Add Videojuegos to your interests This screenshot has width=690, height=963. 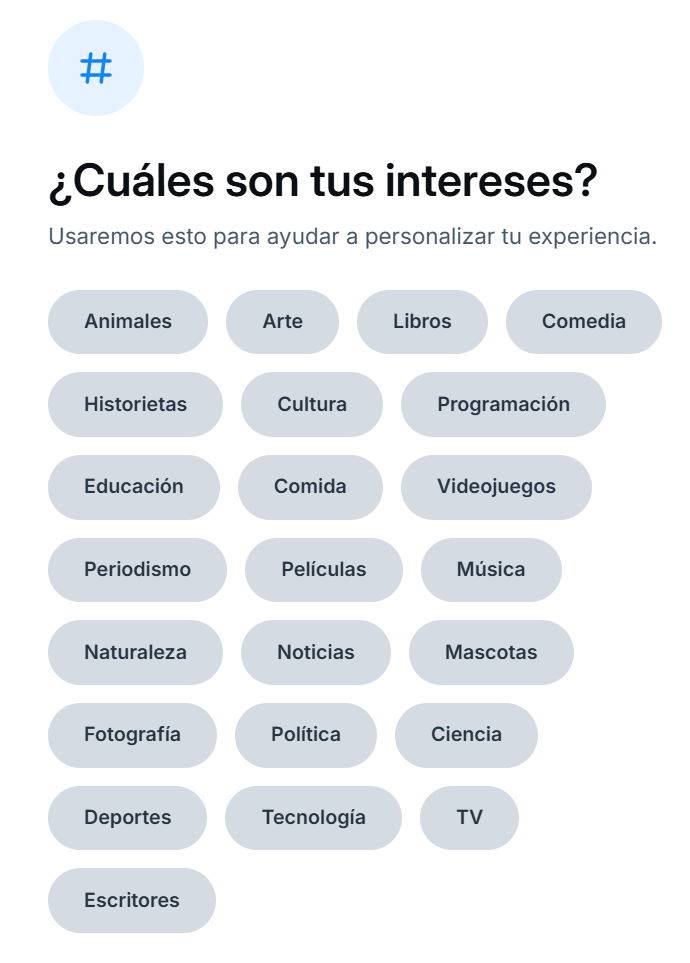(x=496, y=487)
